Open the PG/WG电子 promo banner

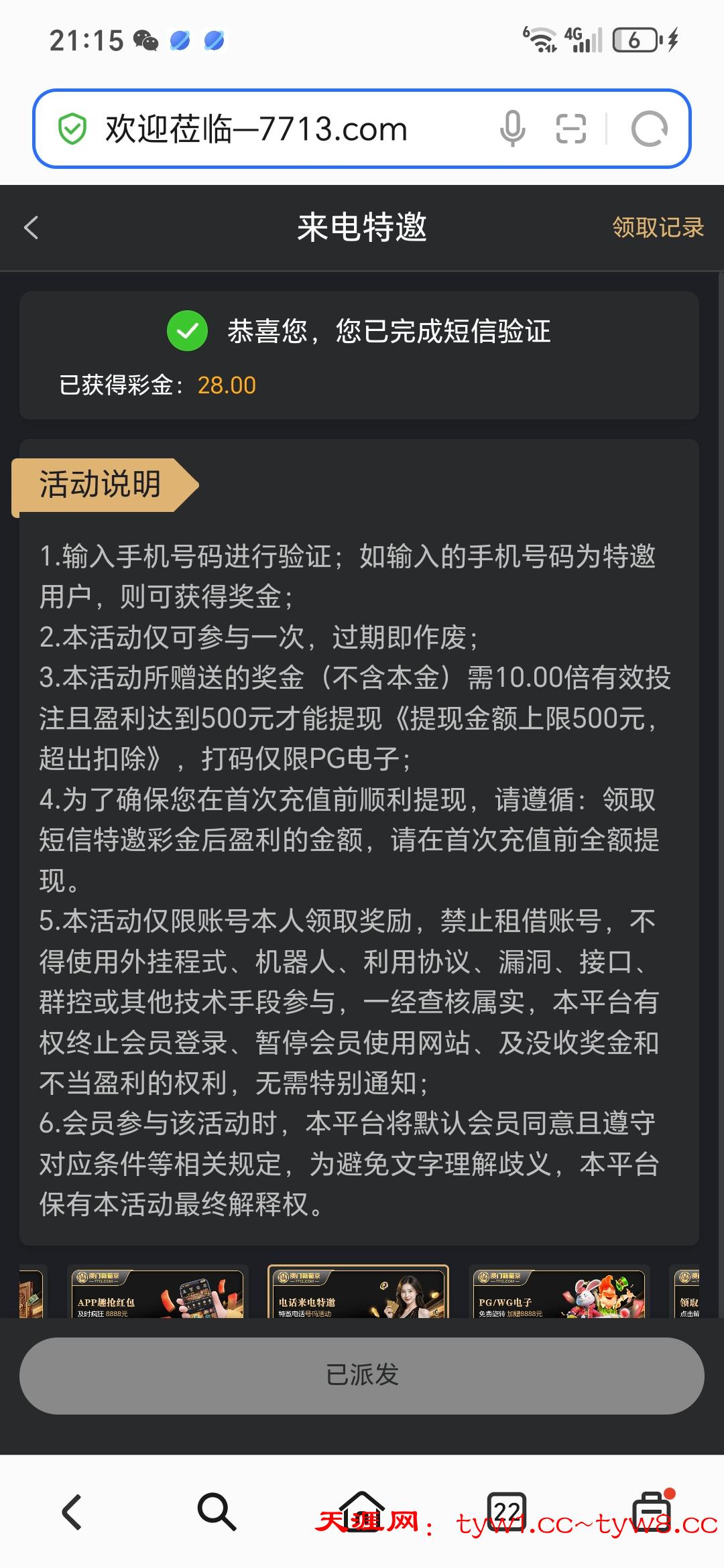point(559,1293)
